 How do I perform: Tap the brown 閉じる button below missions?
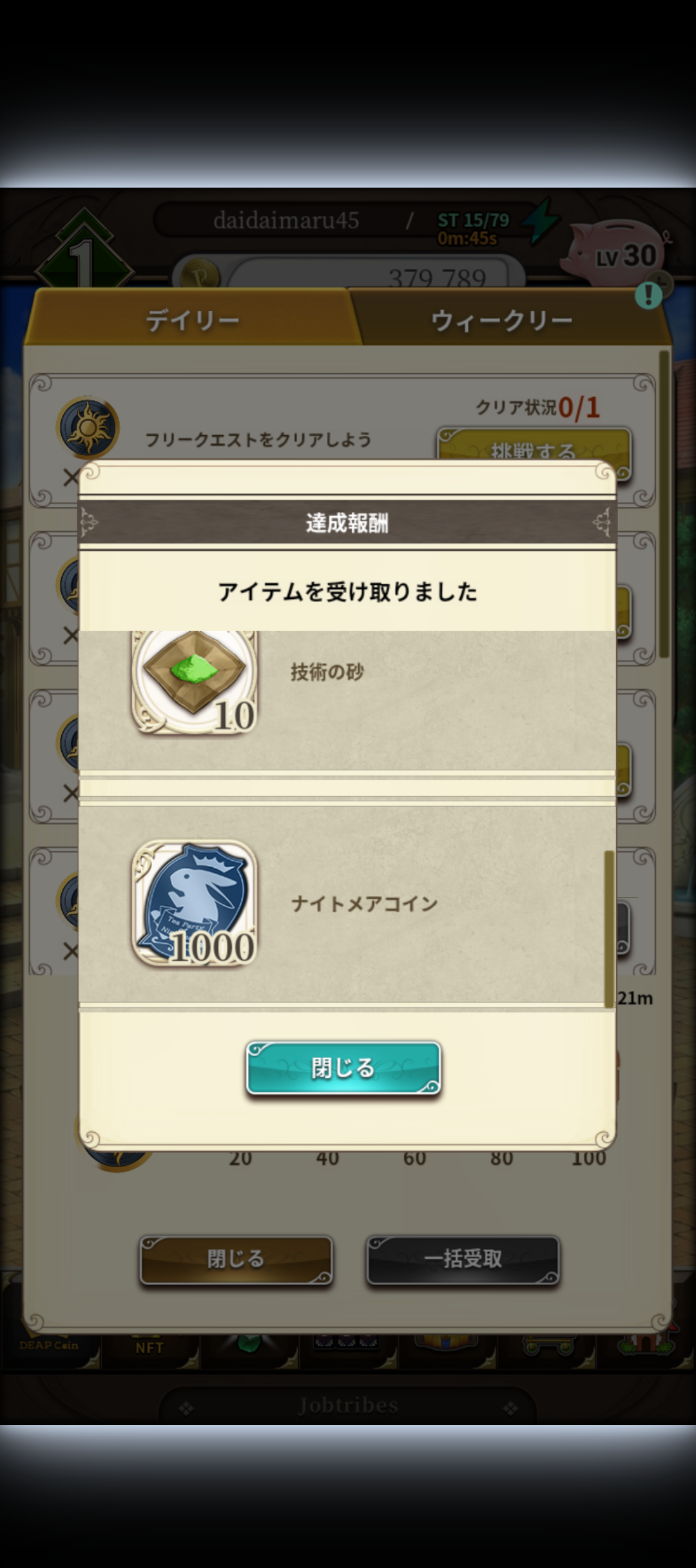[236, 1259]
